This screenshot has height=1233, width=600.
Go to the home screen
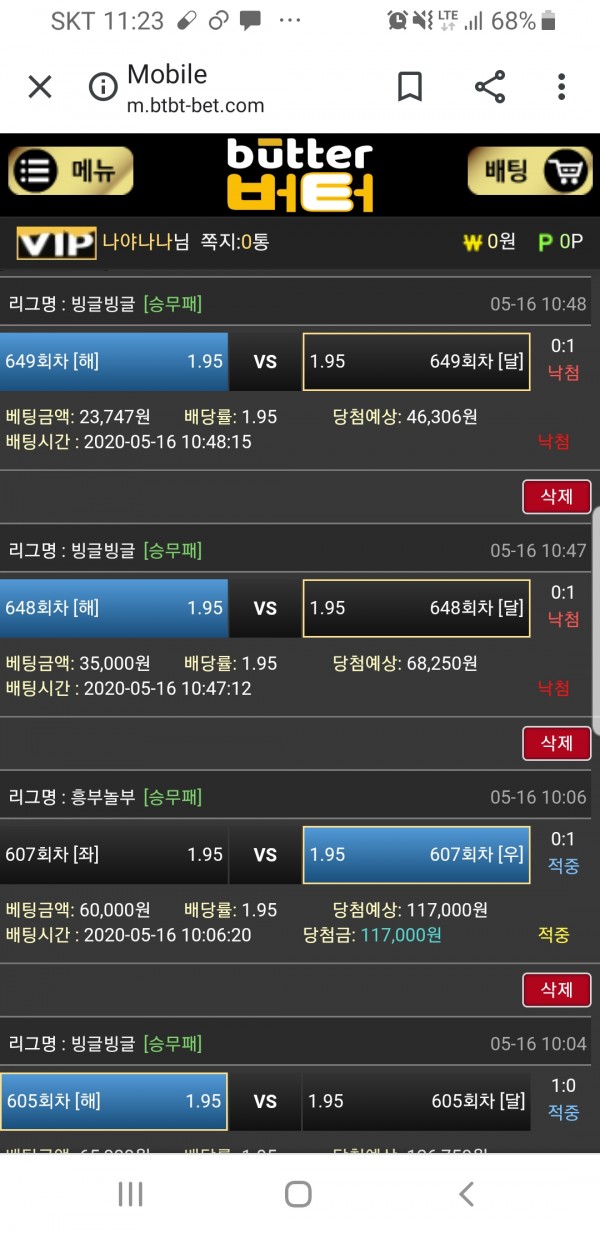point(298,1193)
